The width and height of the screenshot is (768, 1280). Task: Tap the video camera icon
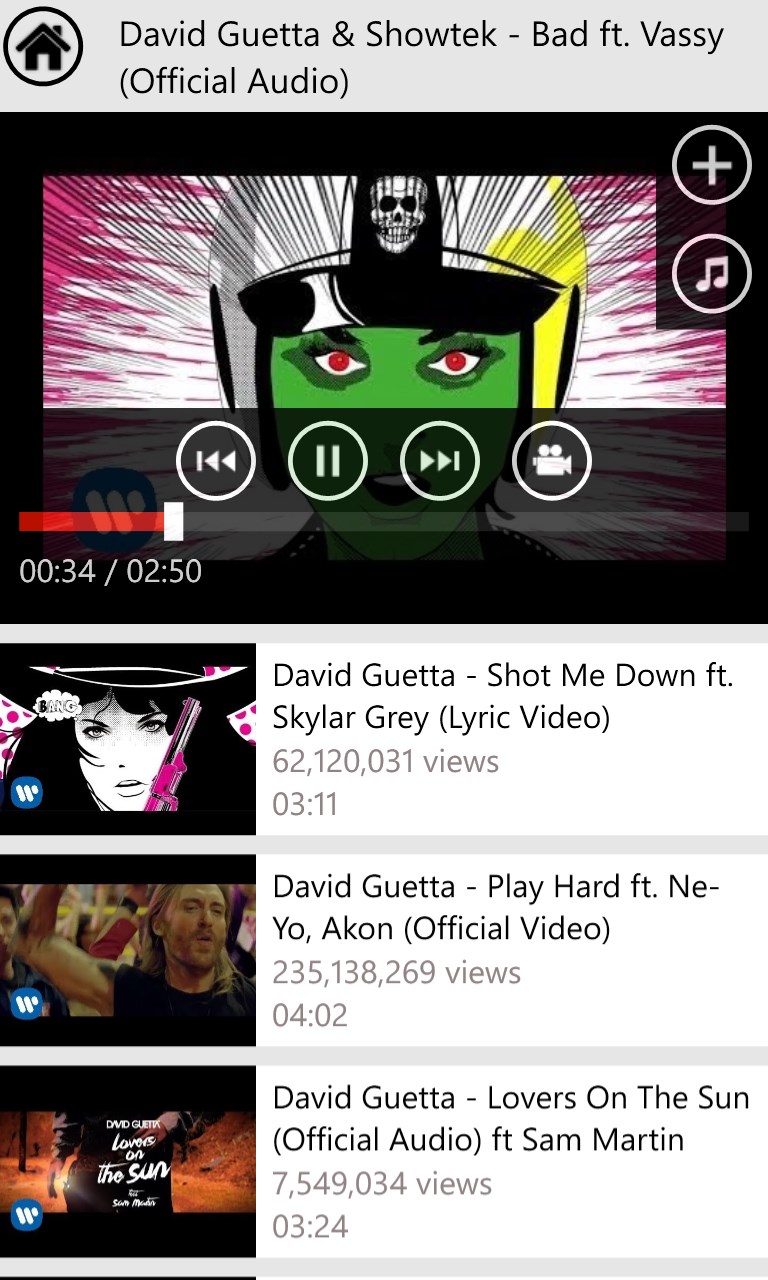552,461
